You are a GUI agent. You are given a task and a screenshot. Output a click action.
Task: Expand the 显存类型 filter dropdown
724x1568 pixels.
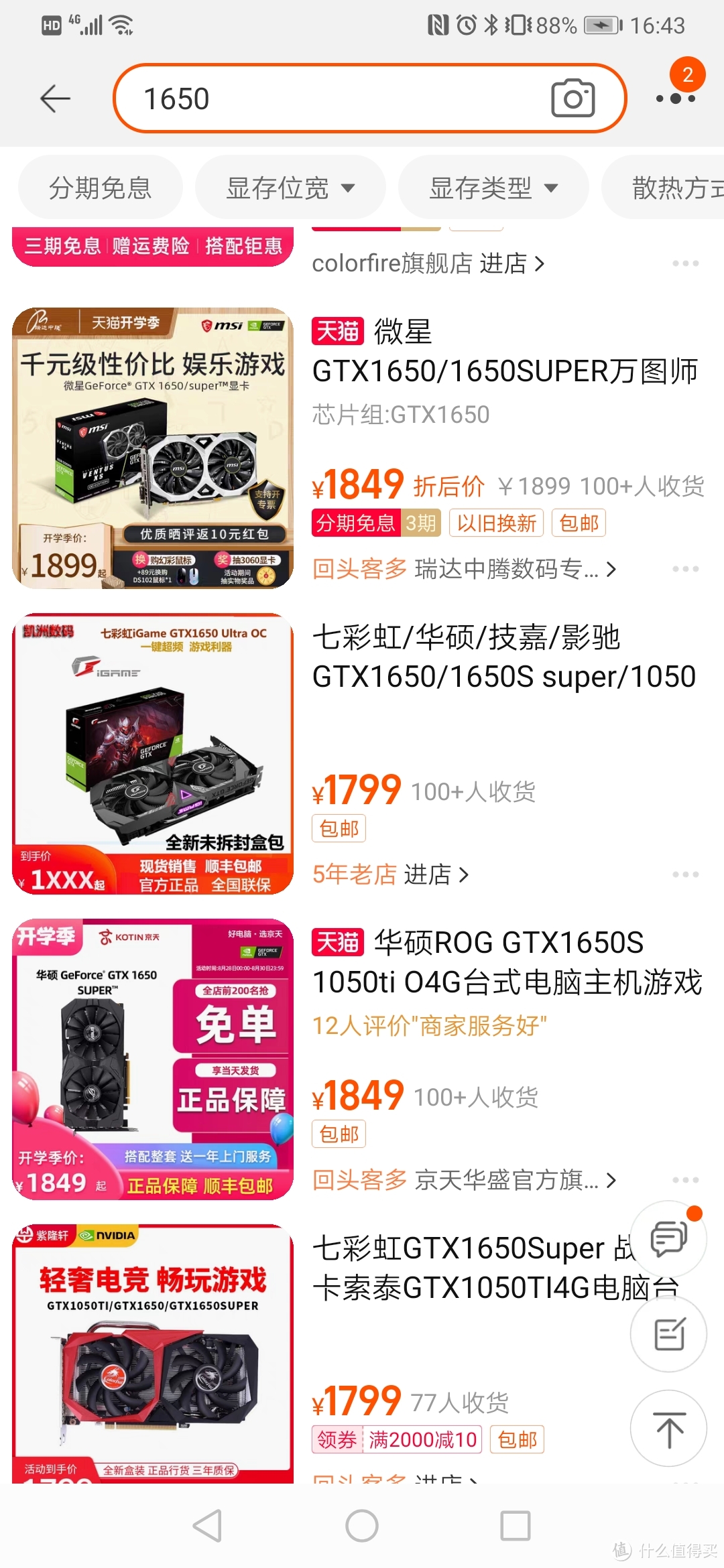click(493, 188)
